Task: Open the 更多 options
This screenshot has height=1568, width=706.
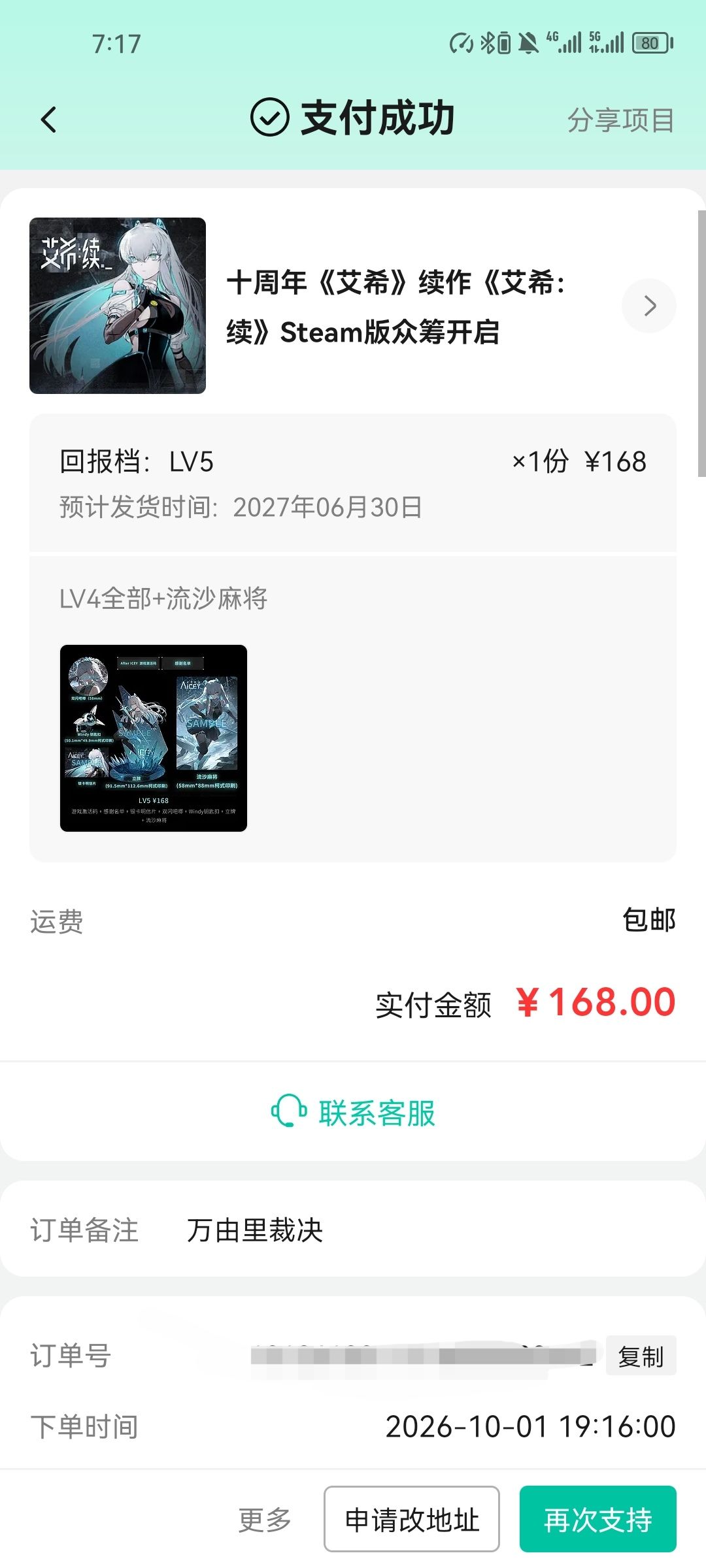Action: coord(265,1520)
